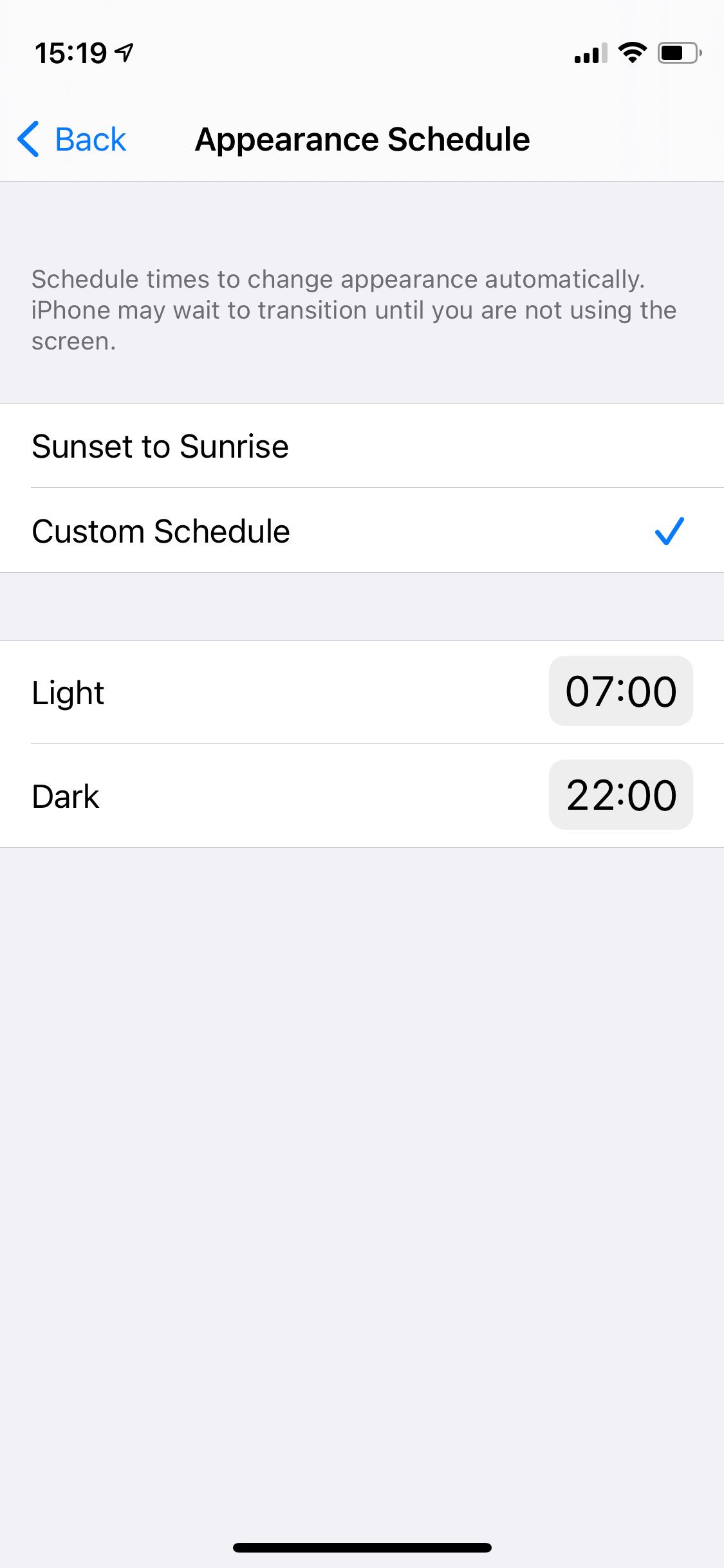The height and width of the screenshot is (1568, 724).
Task: Tap the Wi-Fi status icon
Action: [633, 53]
